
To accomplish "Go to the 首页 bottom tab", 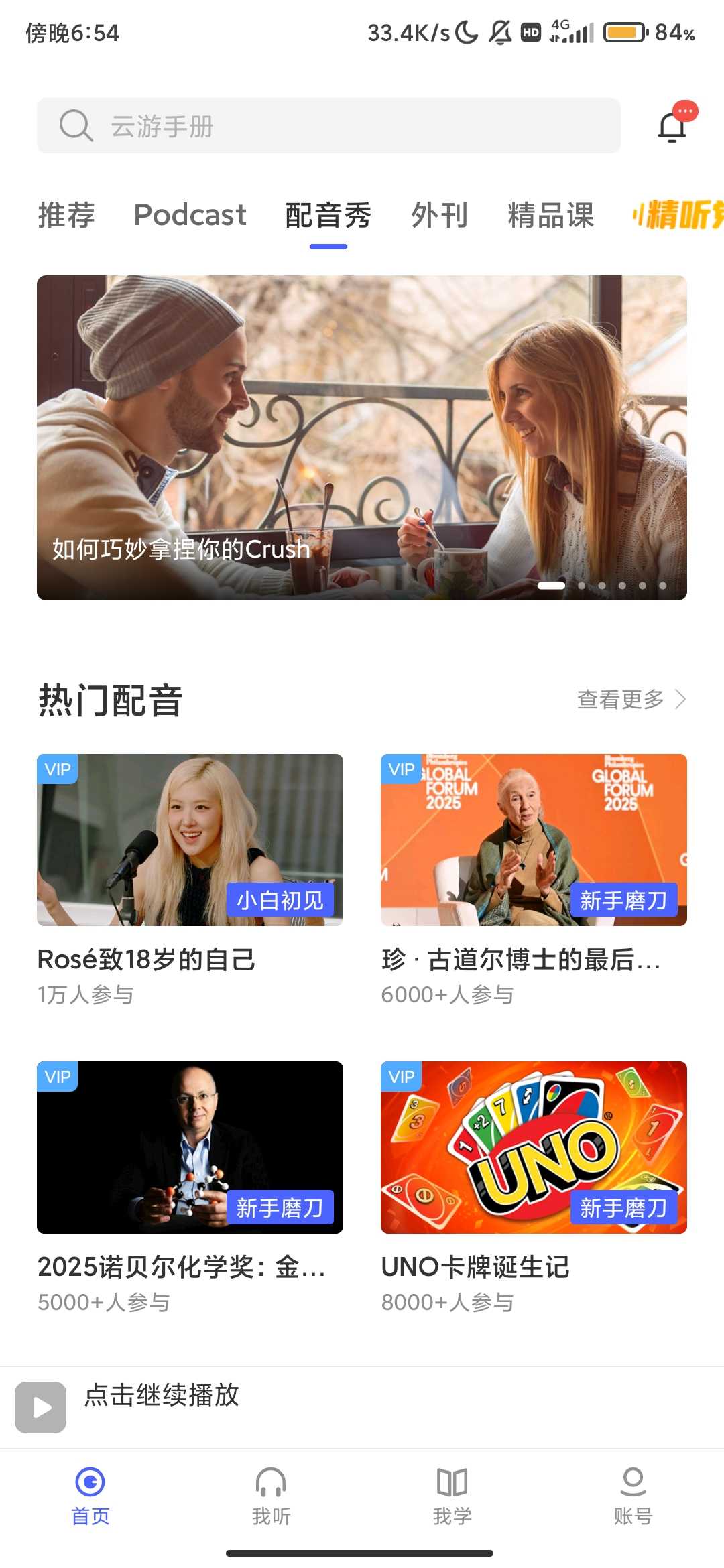I will pyautogui.click(x=90, y=1496).
